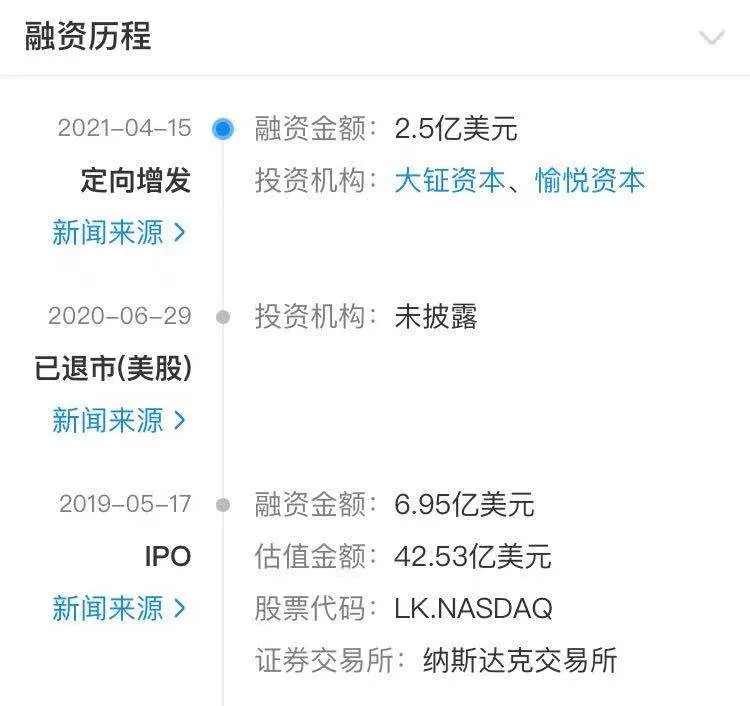Open 新闻来源 under 定向增发
The image size is (750, 706).
point(119,232)
